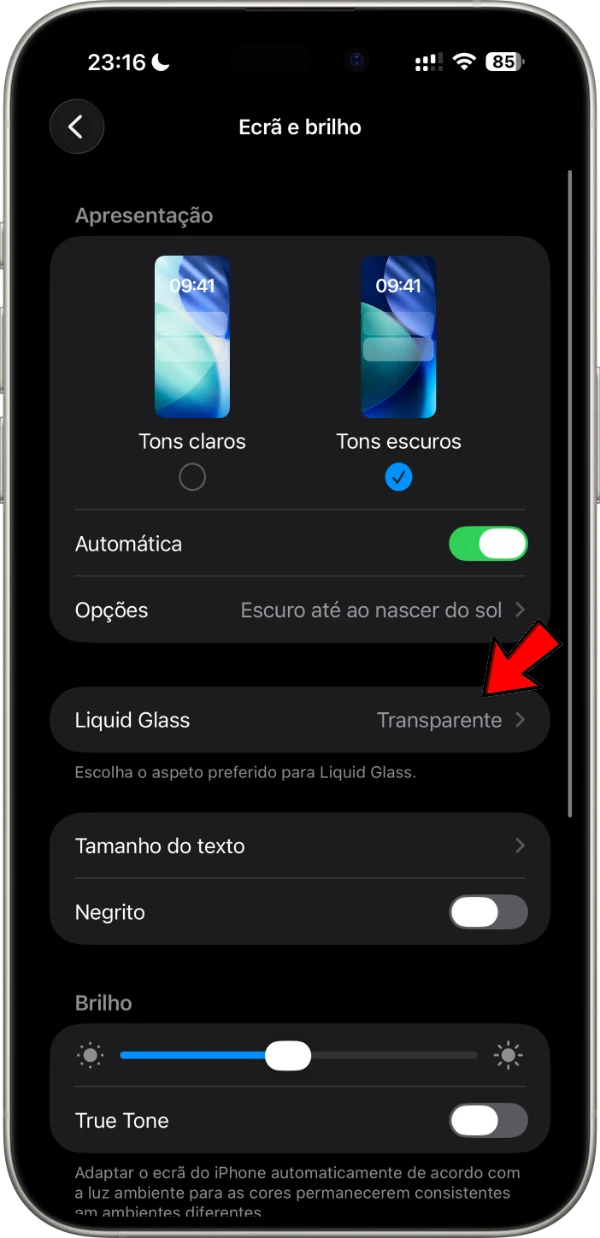Screen dimensions: 600x1238
Task: Open Liquid Glass settings
Action: [x=300, y=720]
